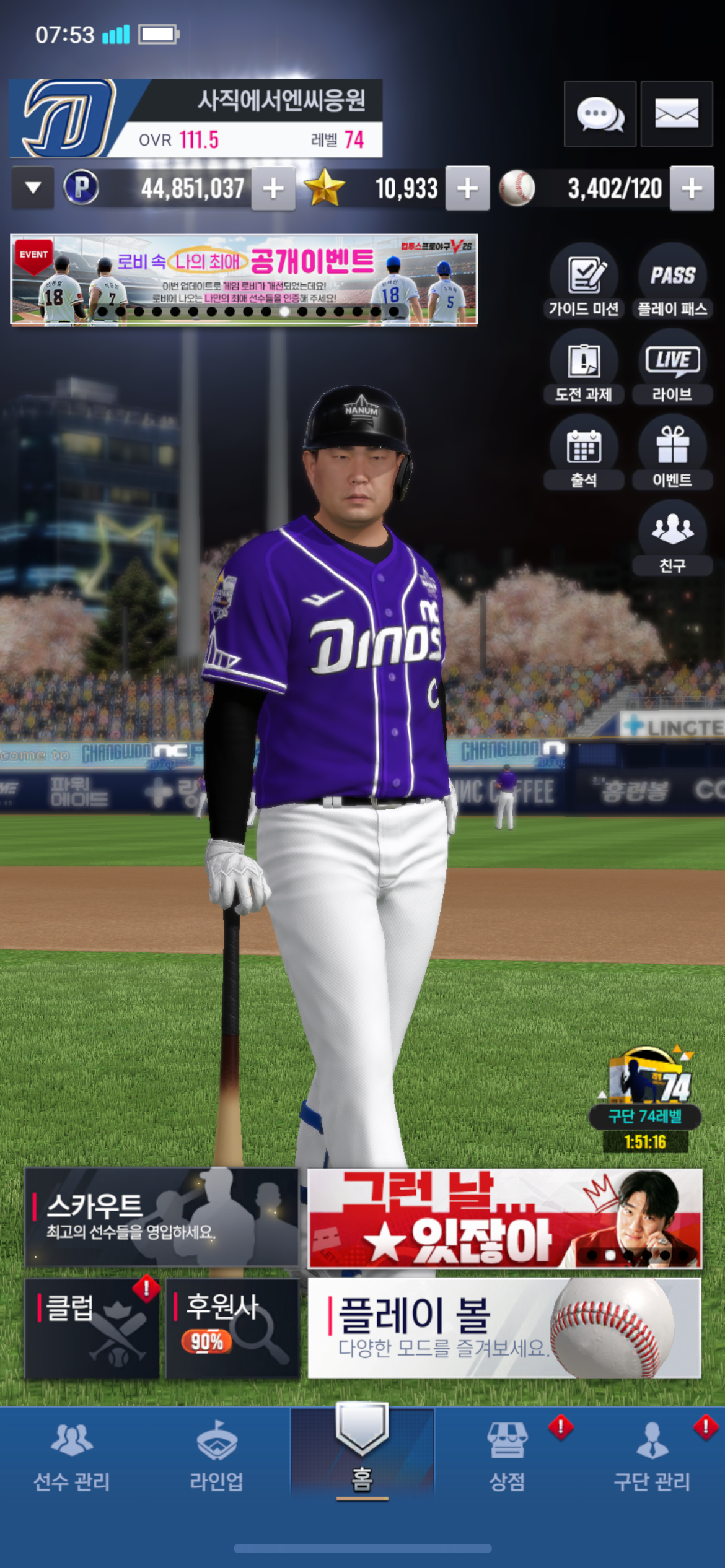
Task: Open the 스카우트 scout card
Action: 161,1217
